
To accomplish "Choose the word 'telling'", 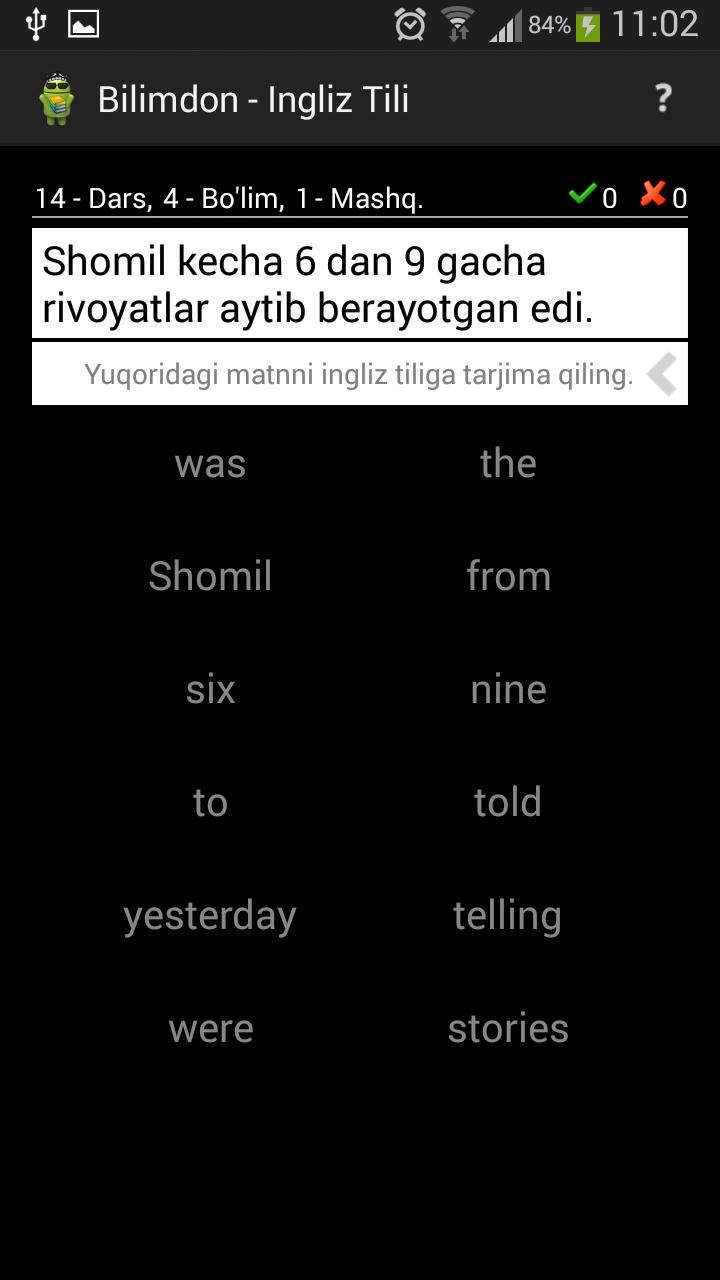I will click(x=508, y=916).
